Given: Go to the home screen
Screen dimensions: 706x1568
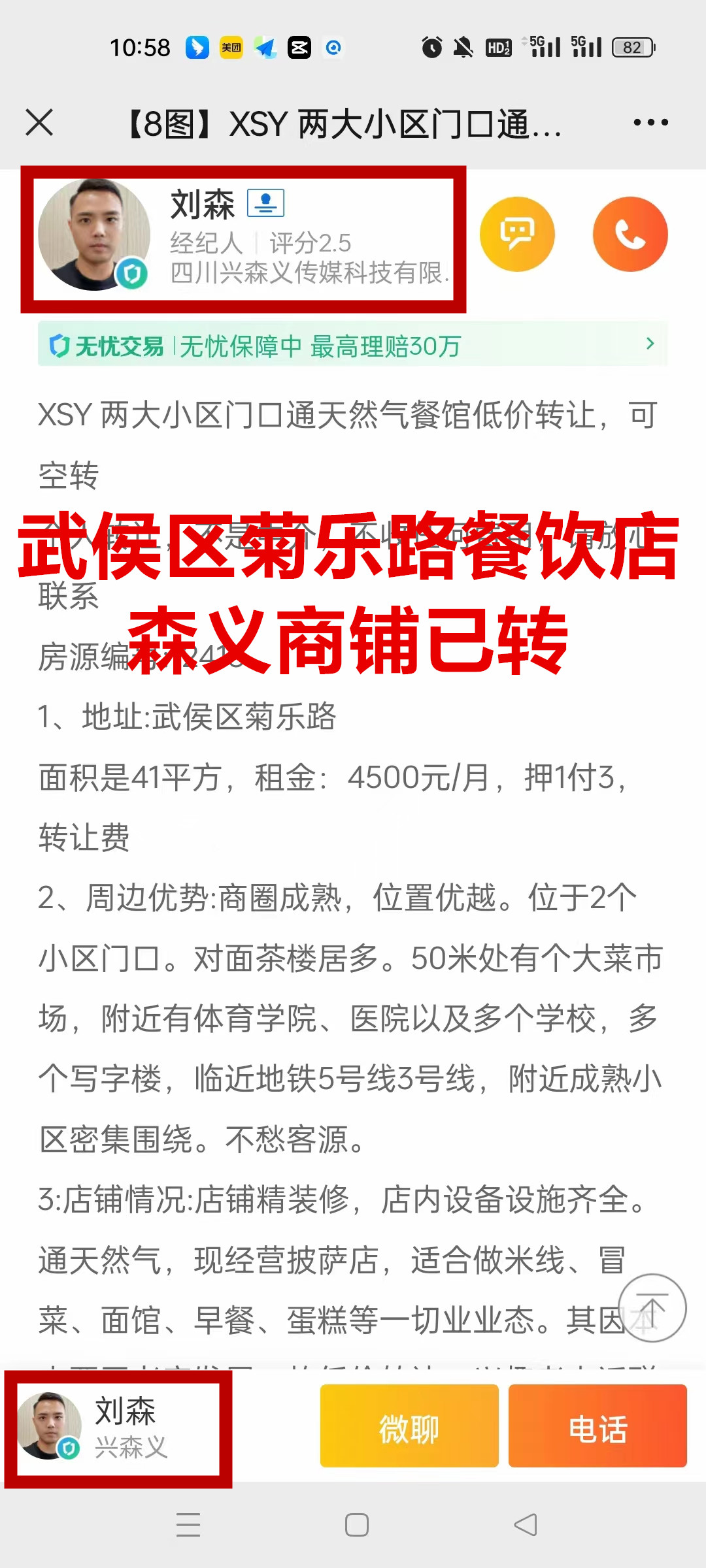Looking at the screenshot, I should [x=356, y=1525].
